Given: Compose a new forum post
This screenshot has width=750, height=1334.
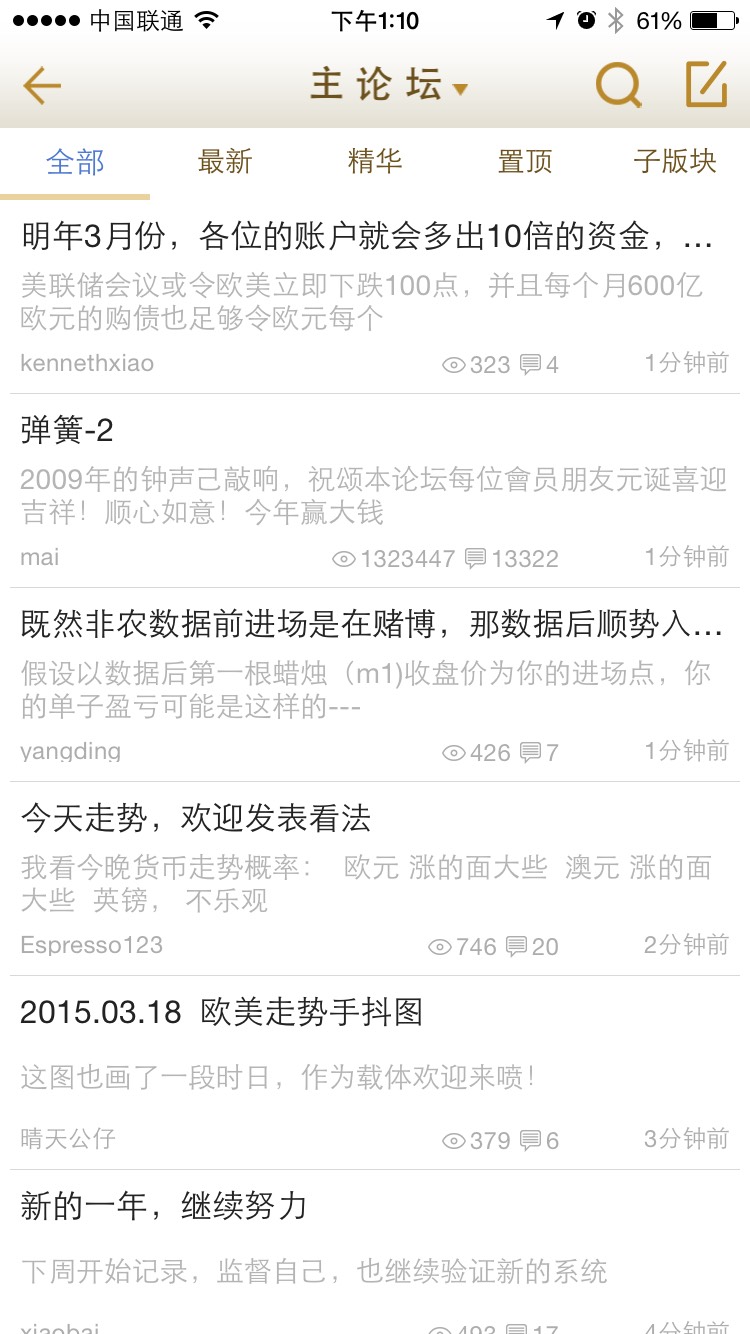Looking at the screenshot, I should click(x=706, y=86).
